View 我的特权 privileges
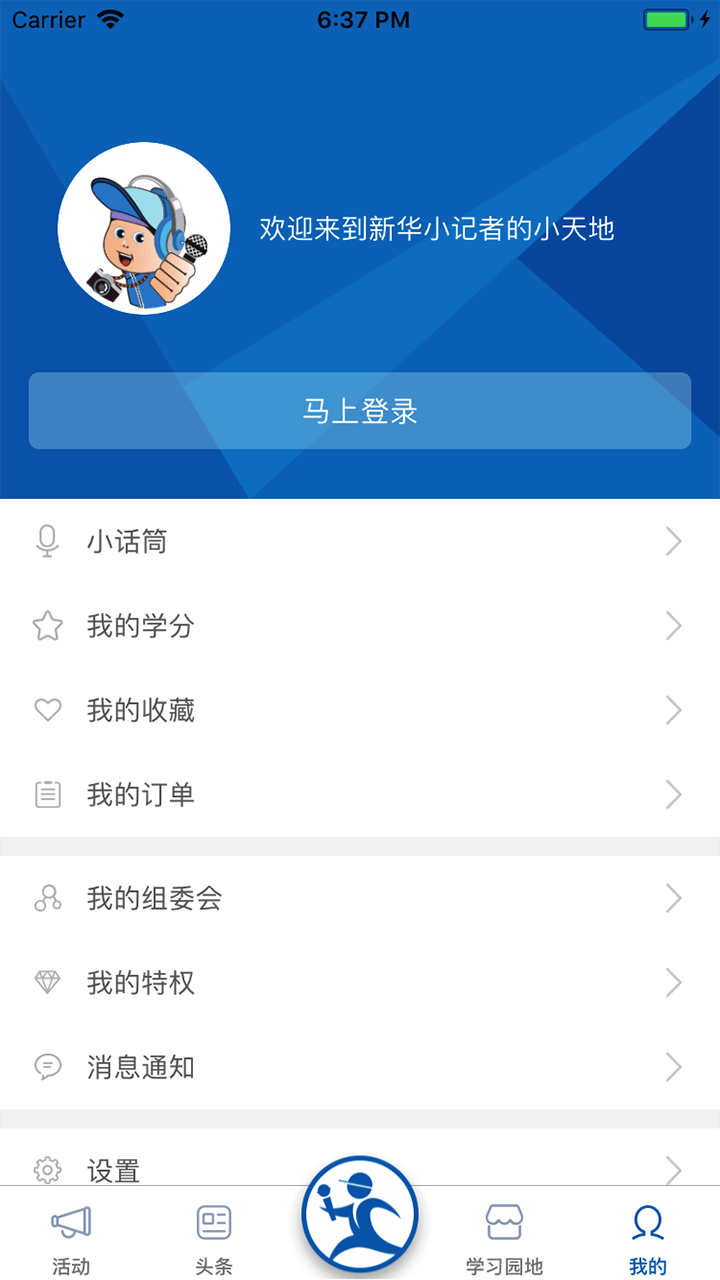The width and height of the screenshot is (720, 1280). 360,983
